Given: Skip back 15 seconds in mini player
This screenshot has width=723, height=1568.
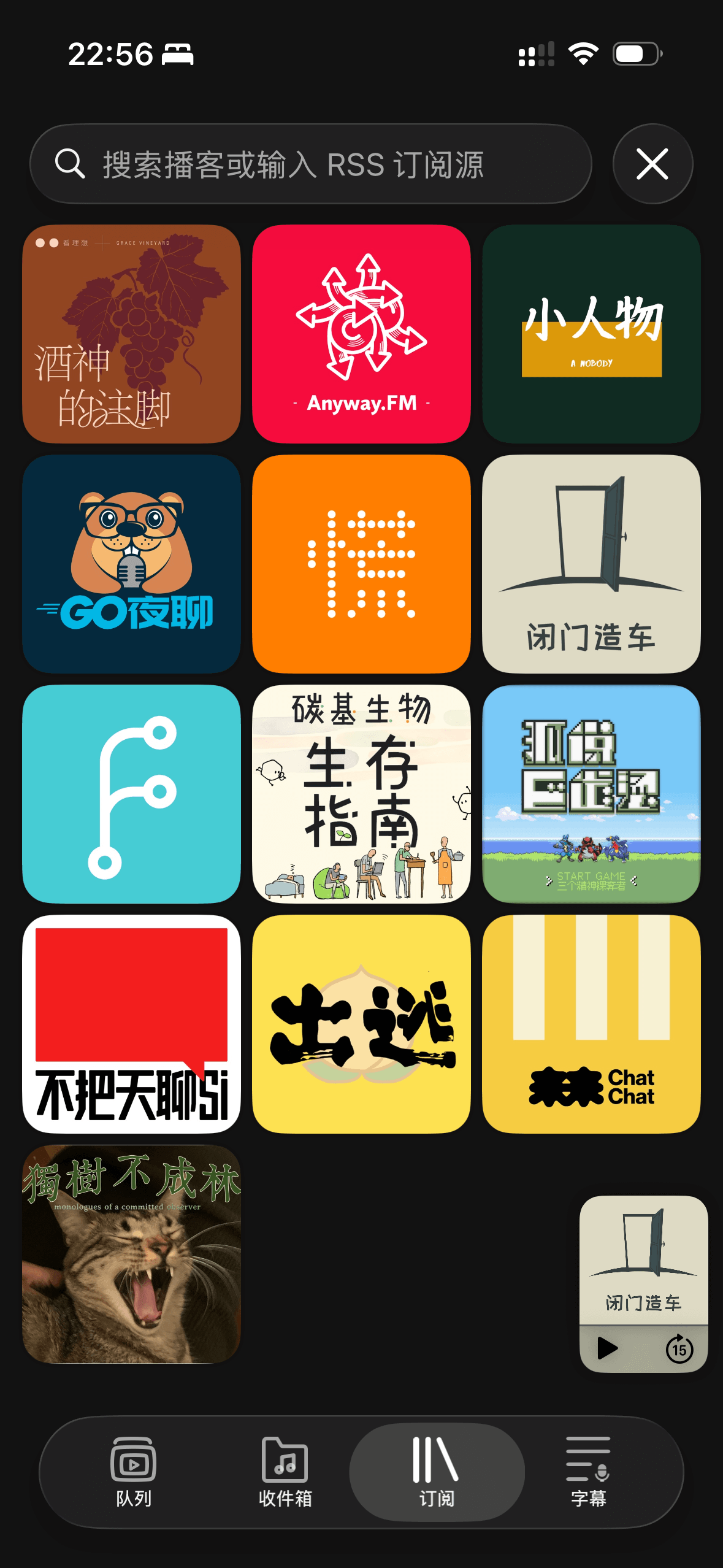Looking at the screenshot, I should coord(679,1348).
